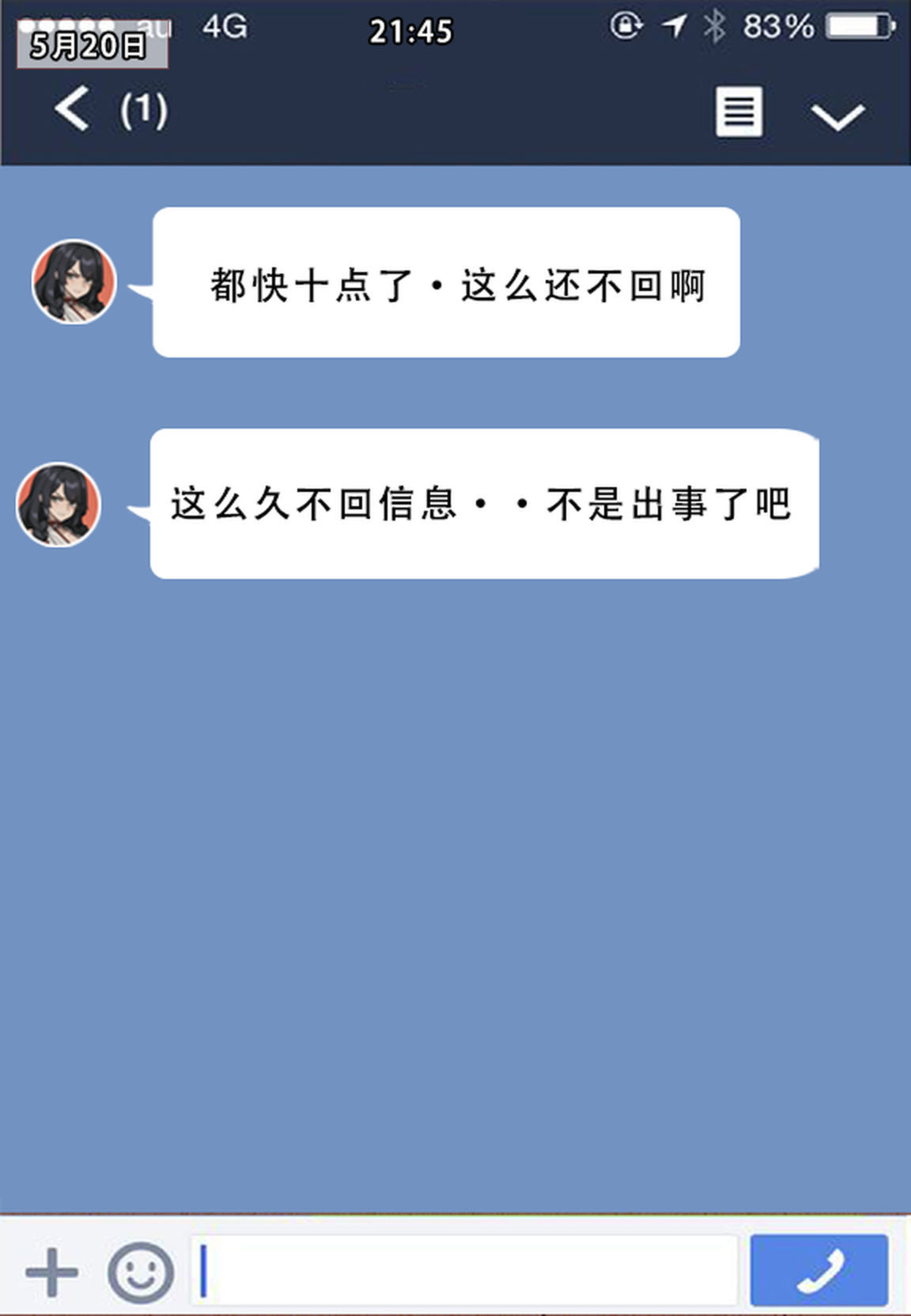
Task: View sender avatar beside "都快十点了" message
Action: pos(74,282)
